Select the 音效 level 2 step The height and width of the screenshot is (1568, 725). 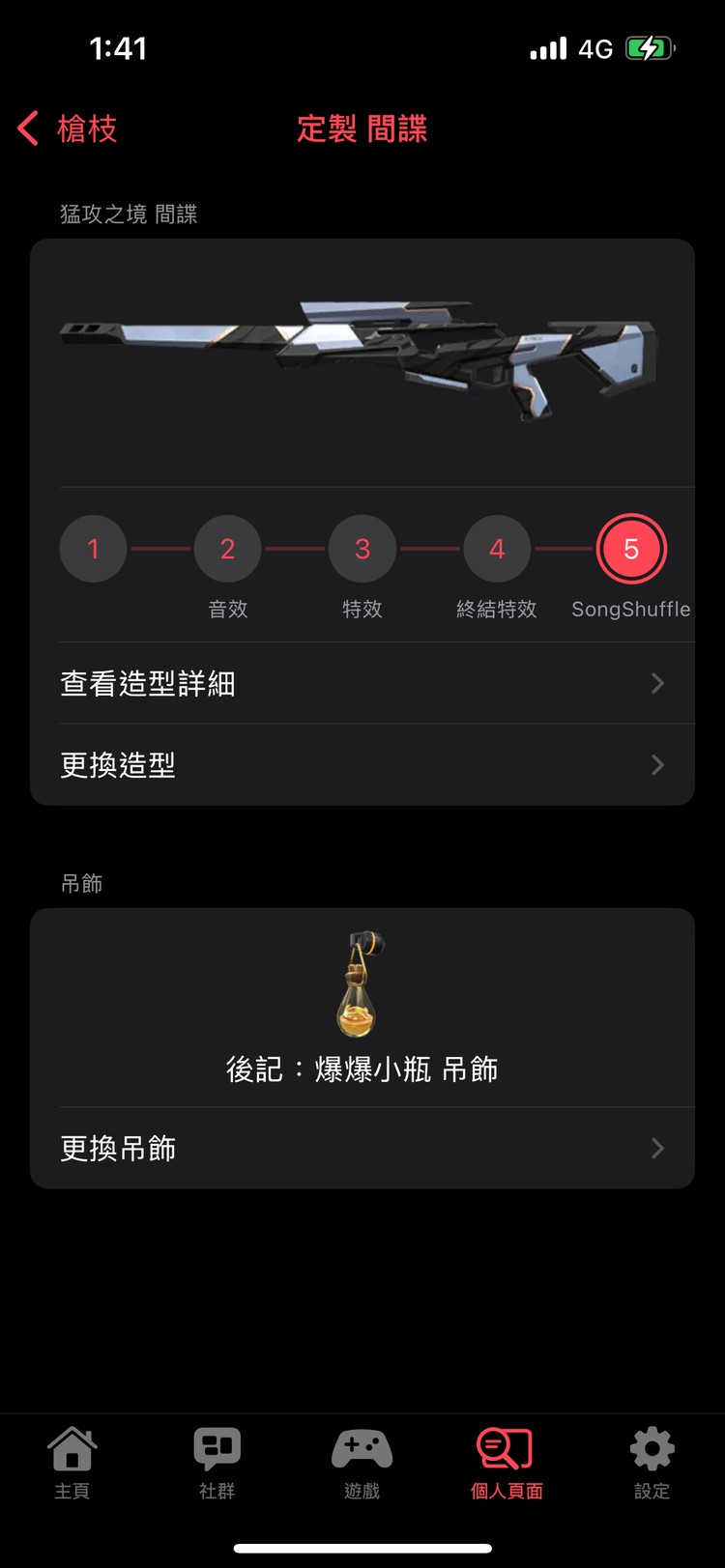pyautogui.click(x=227, y=549)
